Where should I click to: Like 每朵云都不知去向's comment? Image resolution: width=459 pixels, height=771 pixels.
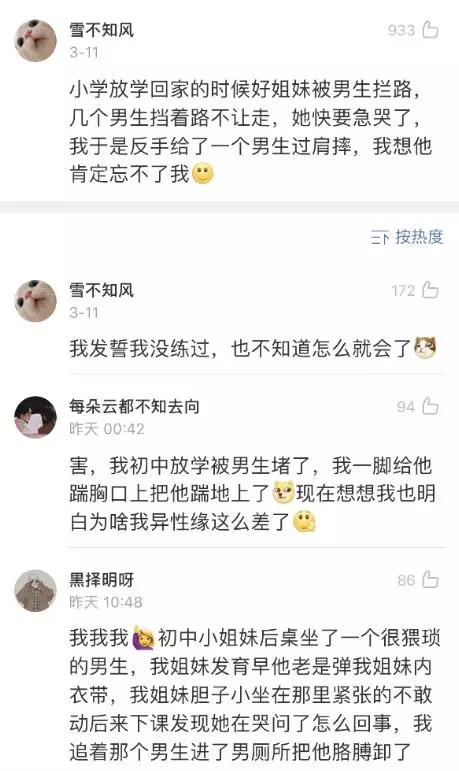click(x=430, y=406)
